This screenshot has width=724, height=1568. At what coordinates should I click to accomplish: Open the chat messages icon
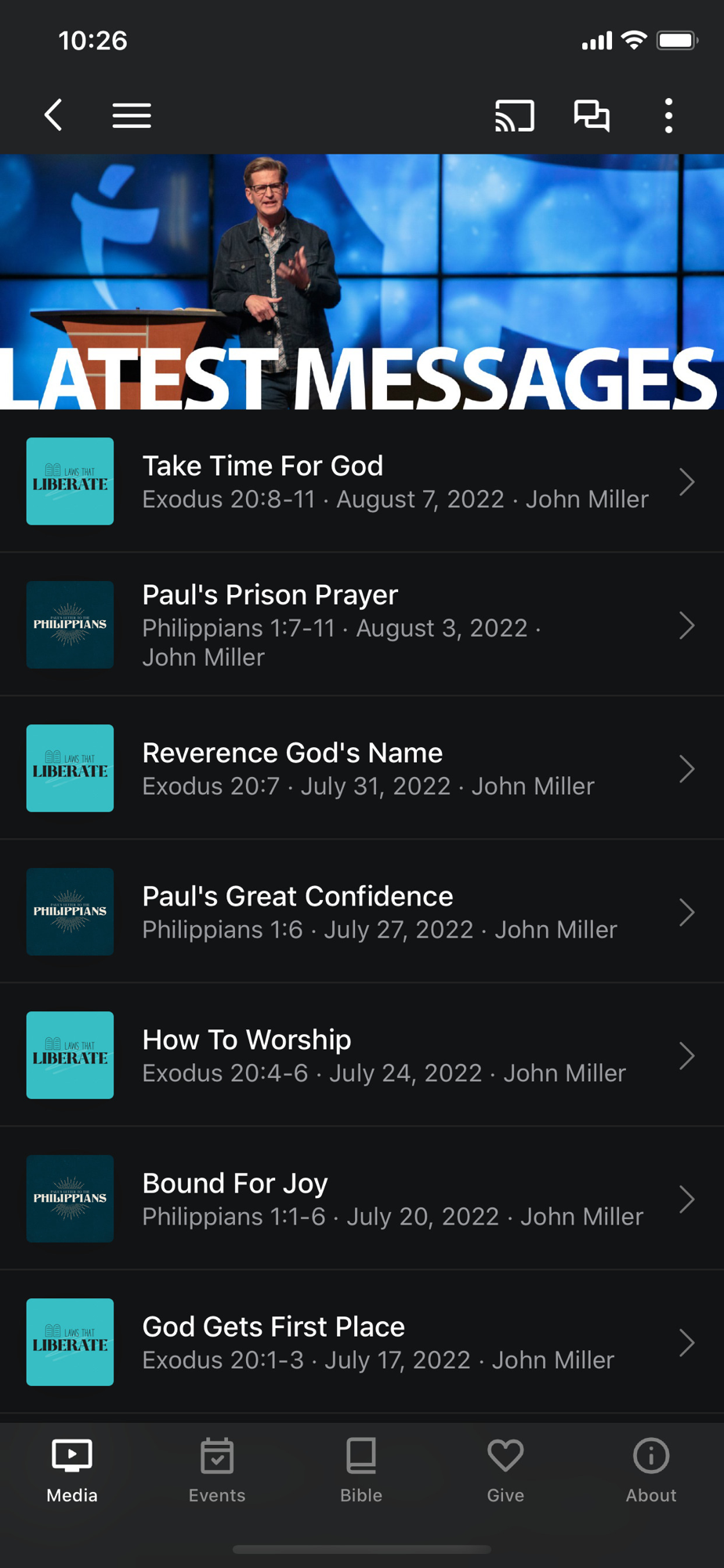tap(592, 115)
